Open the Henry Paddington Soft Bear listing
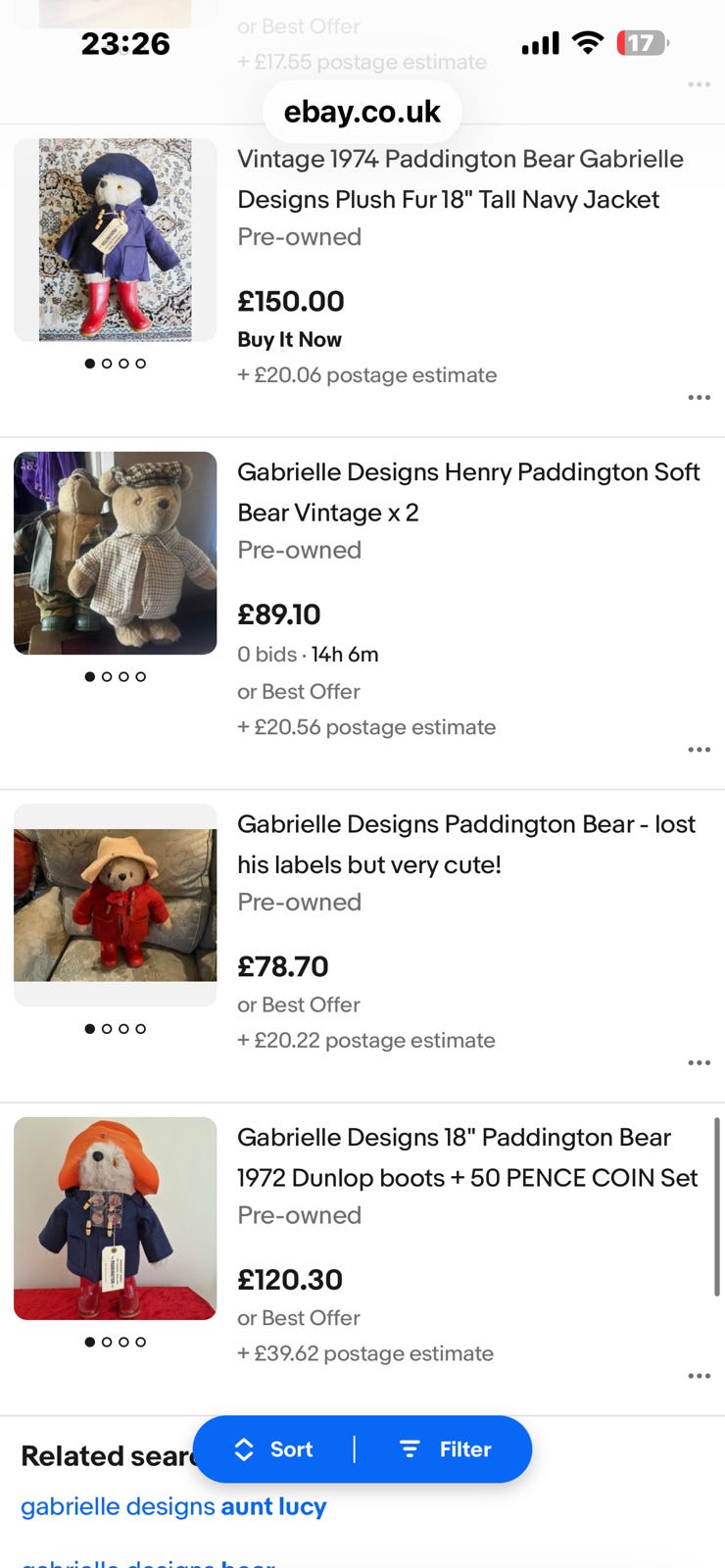This screenshot has width=725, height=1568. click(x=468, y=492)
